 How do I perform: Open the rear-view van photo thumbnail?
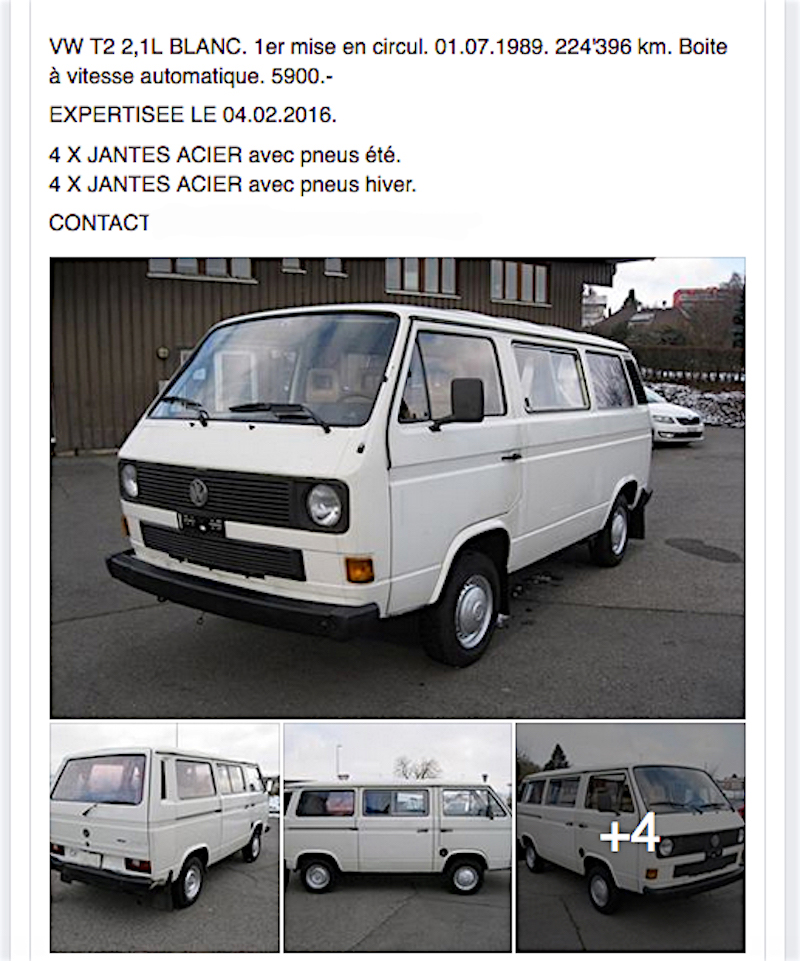tap(165, 837)
